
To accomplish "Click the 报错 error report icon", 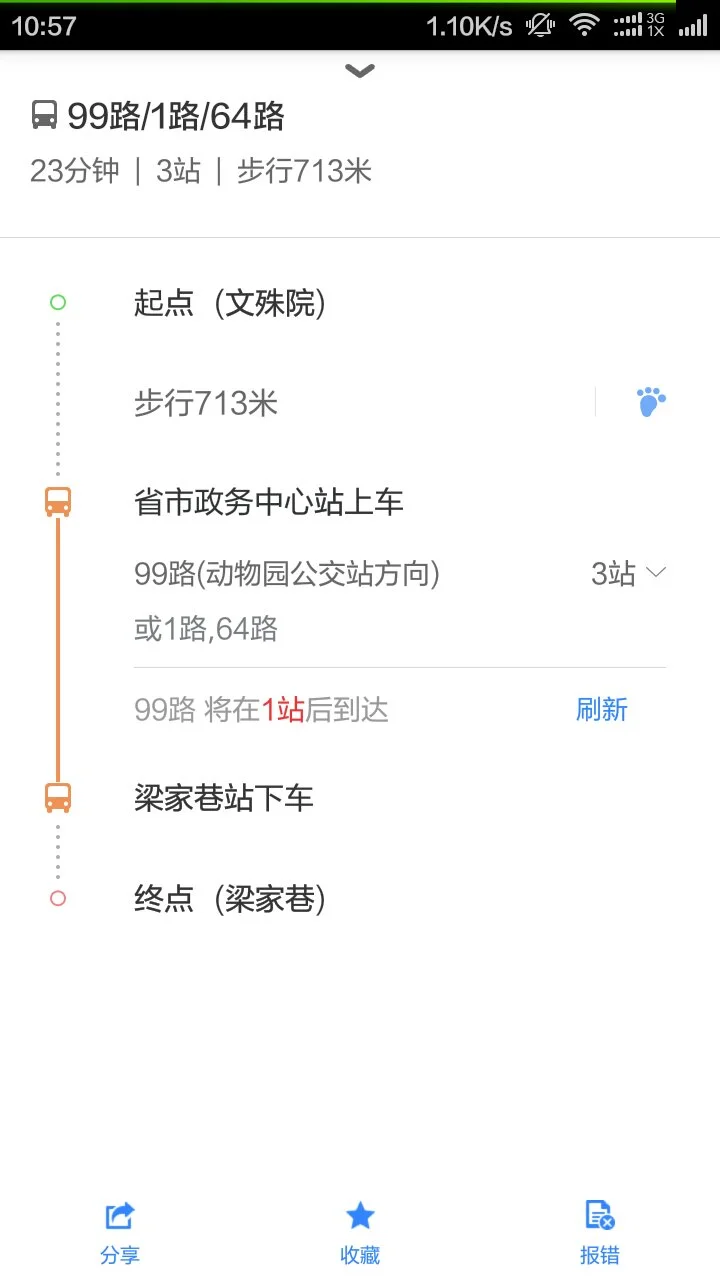I will (599, 1214).
